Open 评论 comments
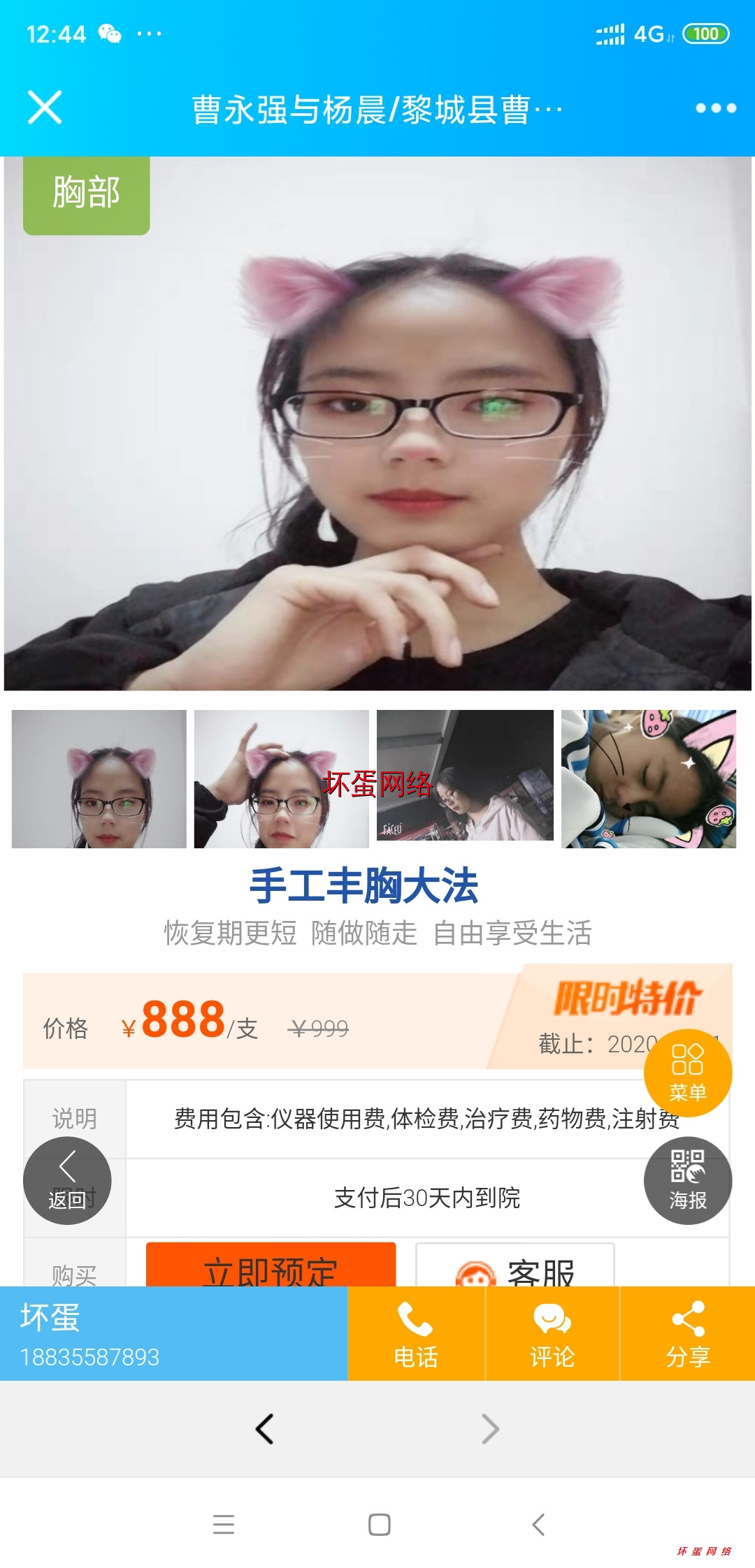This screenshot has width=755, height=1568. pos(552,1333)
